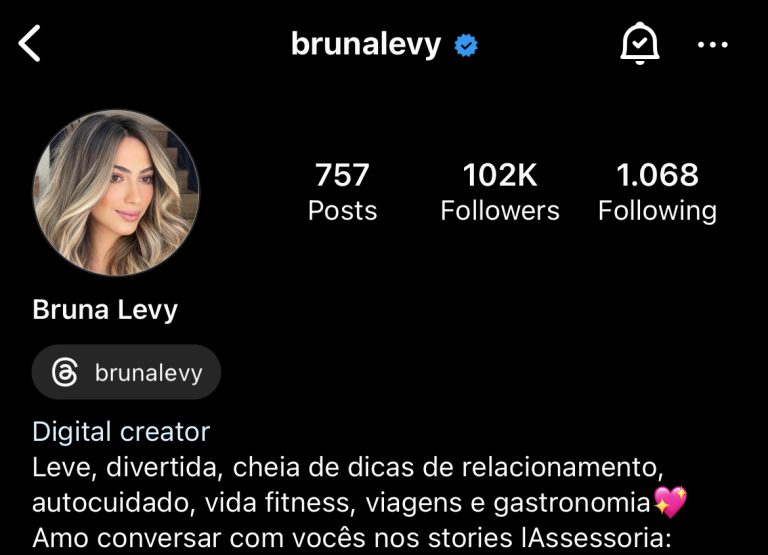This screenshot has width=768, height=555.
Task: Open the 757 Posts count
Action: (342, 192)
